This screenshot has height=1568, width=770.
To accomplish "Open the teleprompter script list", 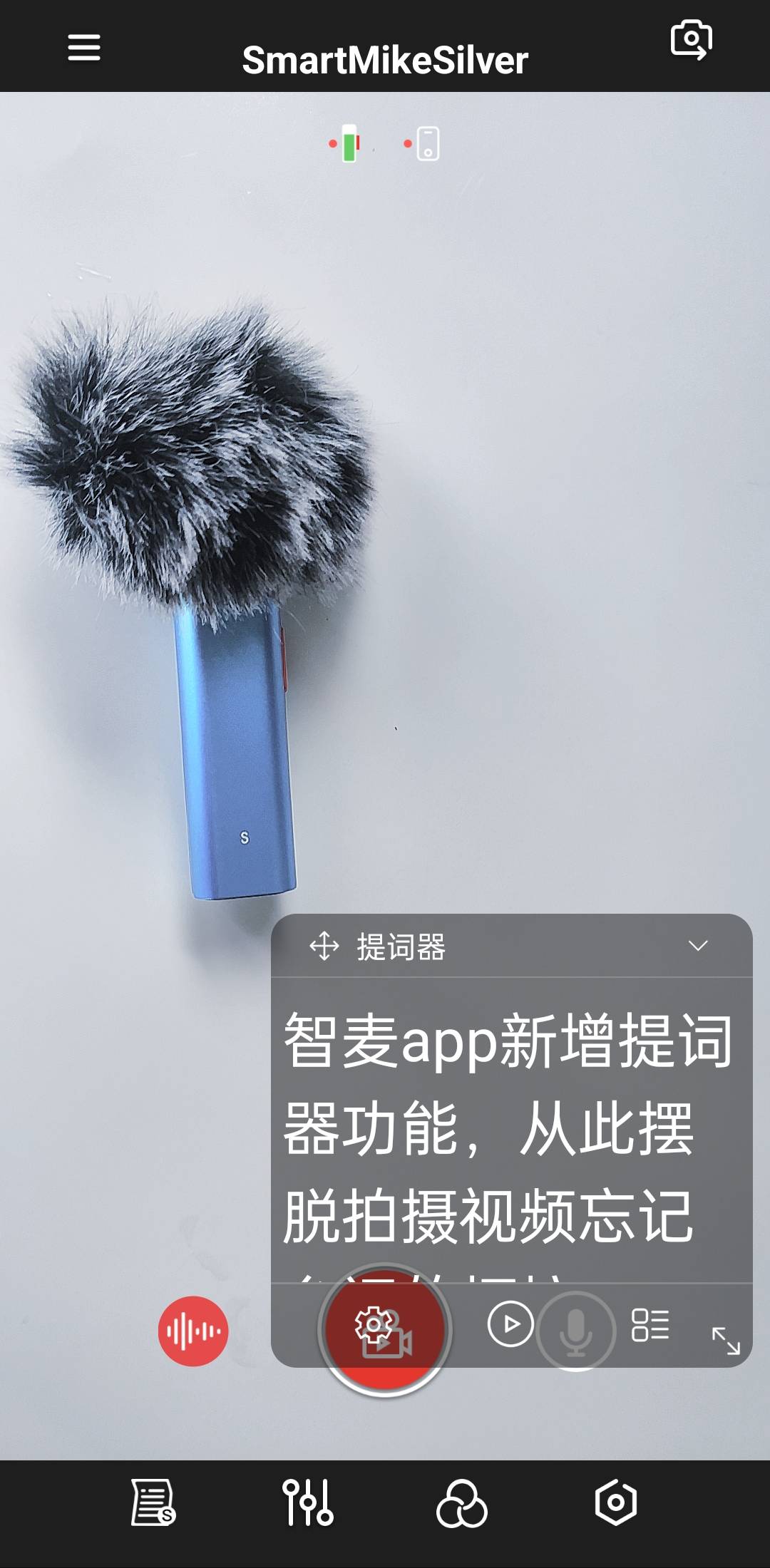I will pyautogui.click(x=650, y=1325).
